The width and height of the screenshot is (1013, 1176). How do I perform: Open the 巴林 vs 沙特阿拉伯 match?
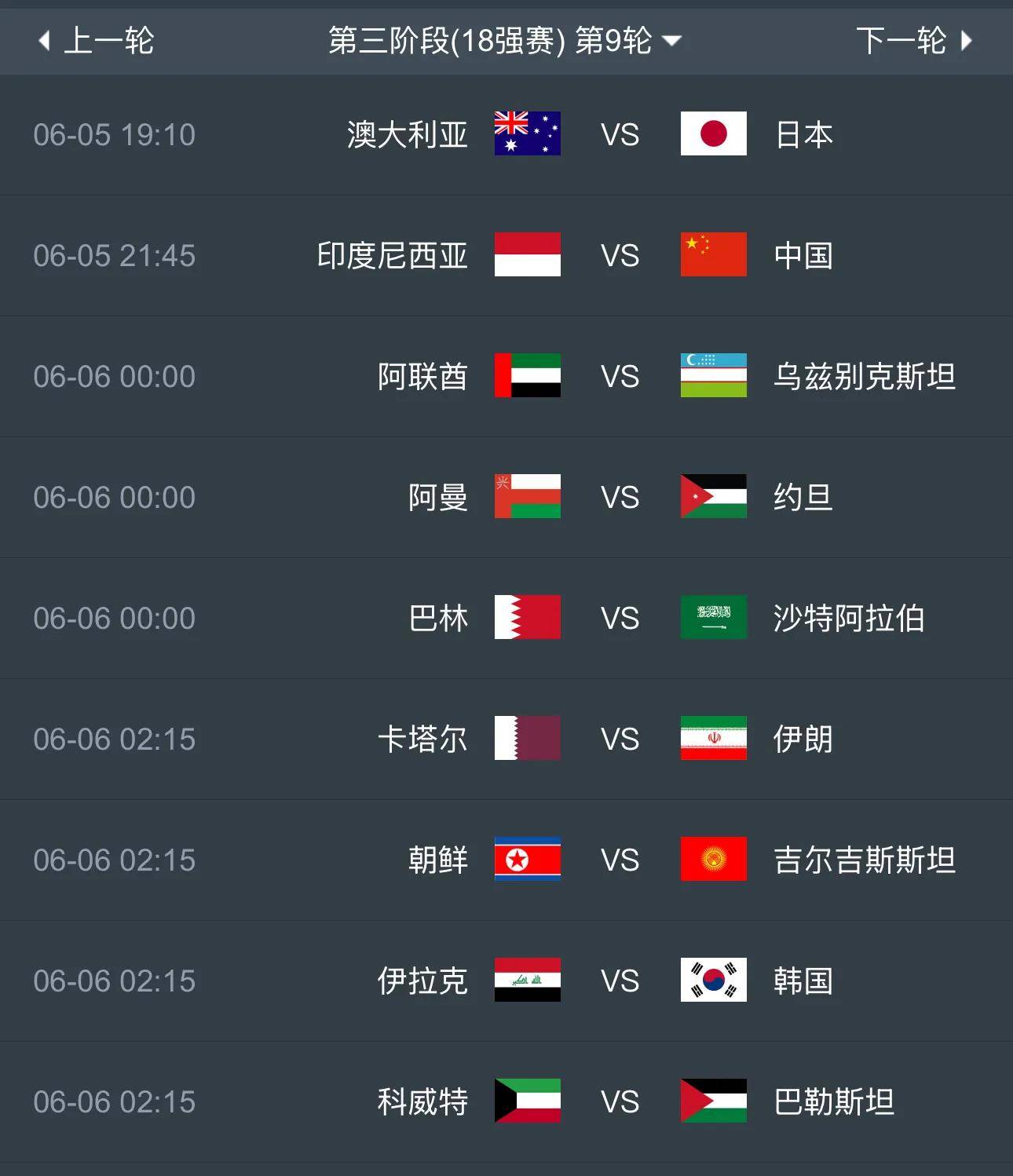619,619
